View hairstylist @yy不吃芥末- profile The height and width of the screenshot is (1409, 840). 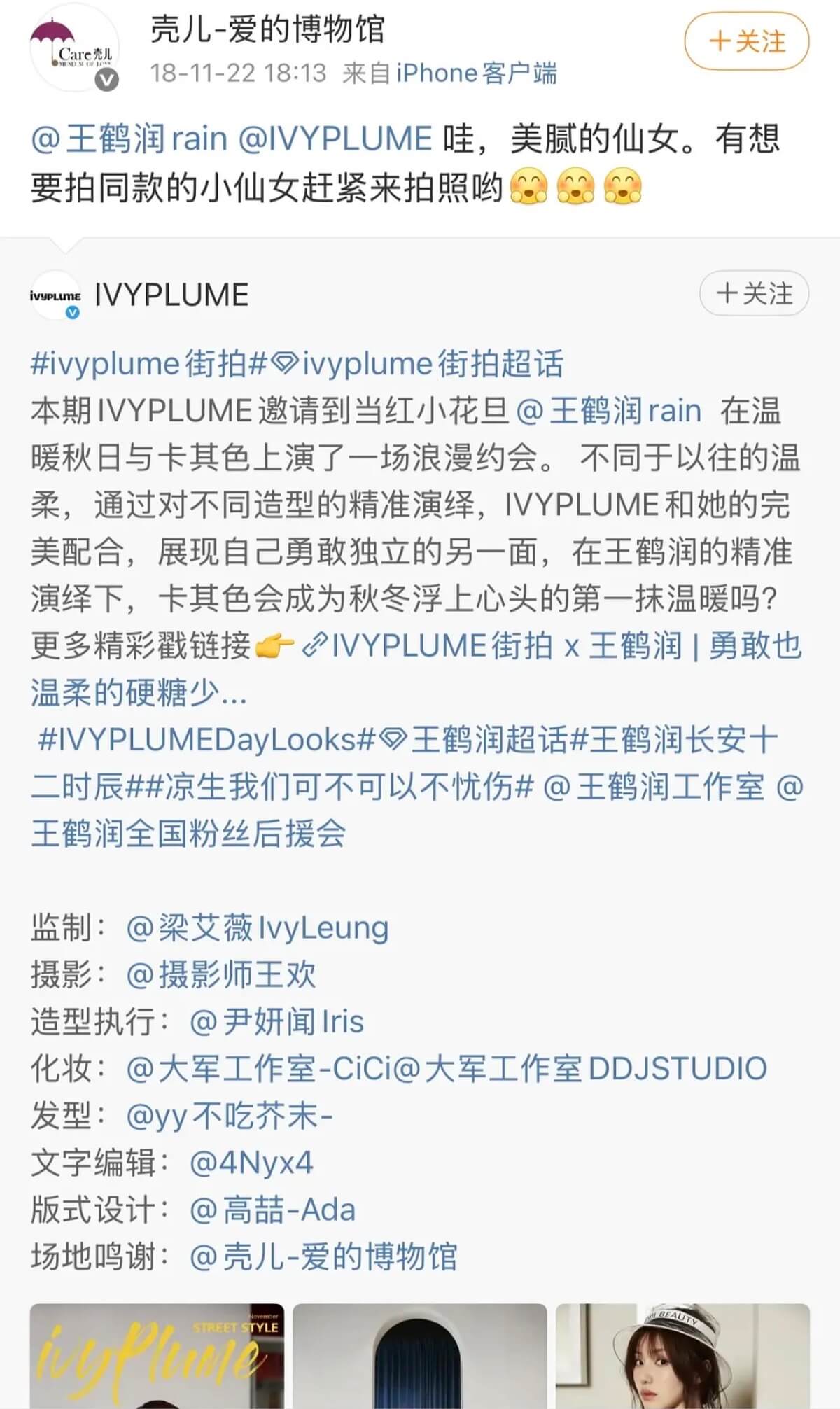pyautogui.click(x=230, y=1116)
